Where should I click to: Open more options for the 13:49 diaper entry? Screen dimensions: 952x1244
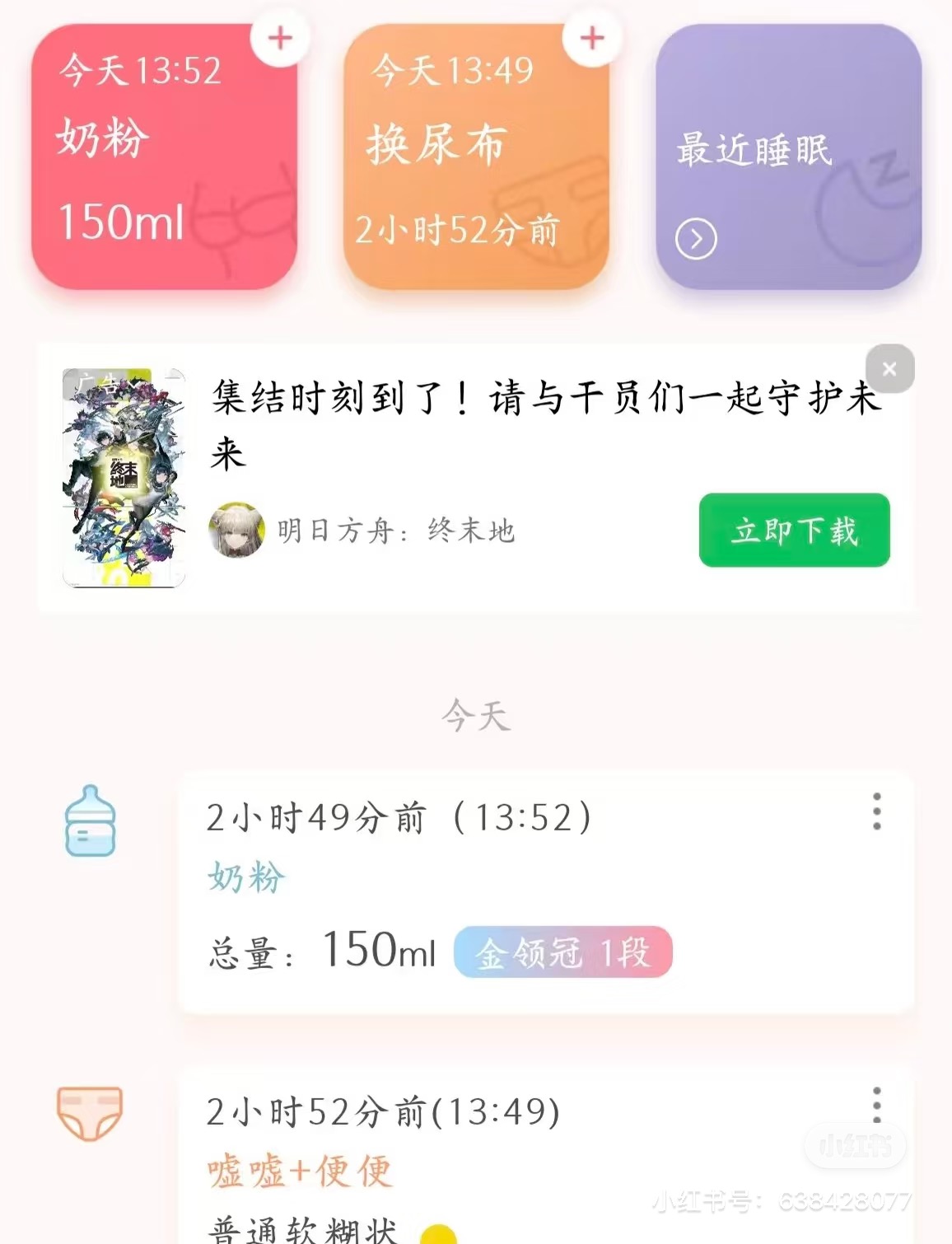pyautogui.click(x=877, y=1105)
